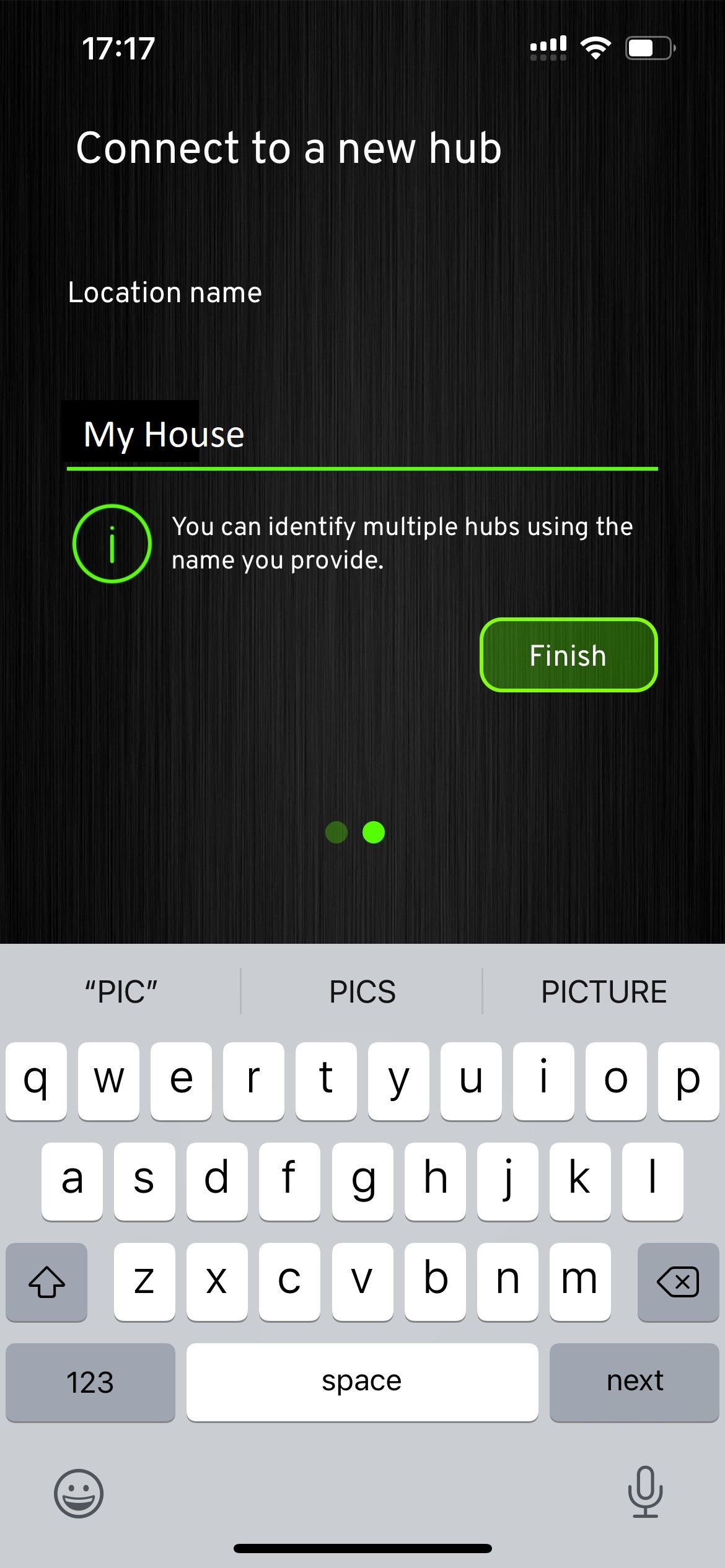725x1568 pixels.
Task: Select the PICTURE keyboard suggestion
Action: click(x=604, y=991)
